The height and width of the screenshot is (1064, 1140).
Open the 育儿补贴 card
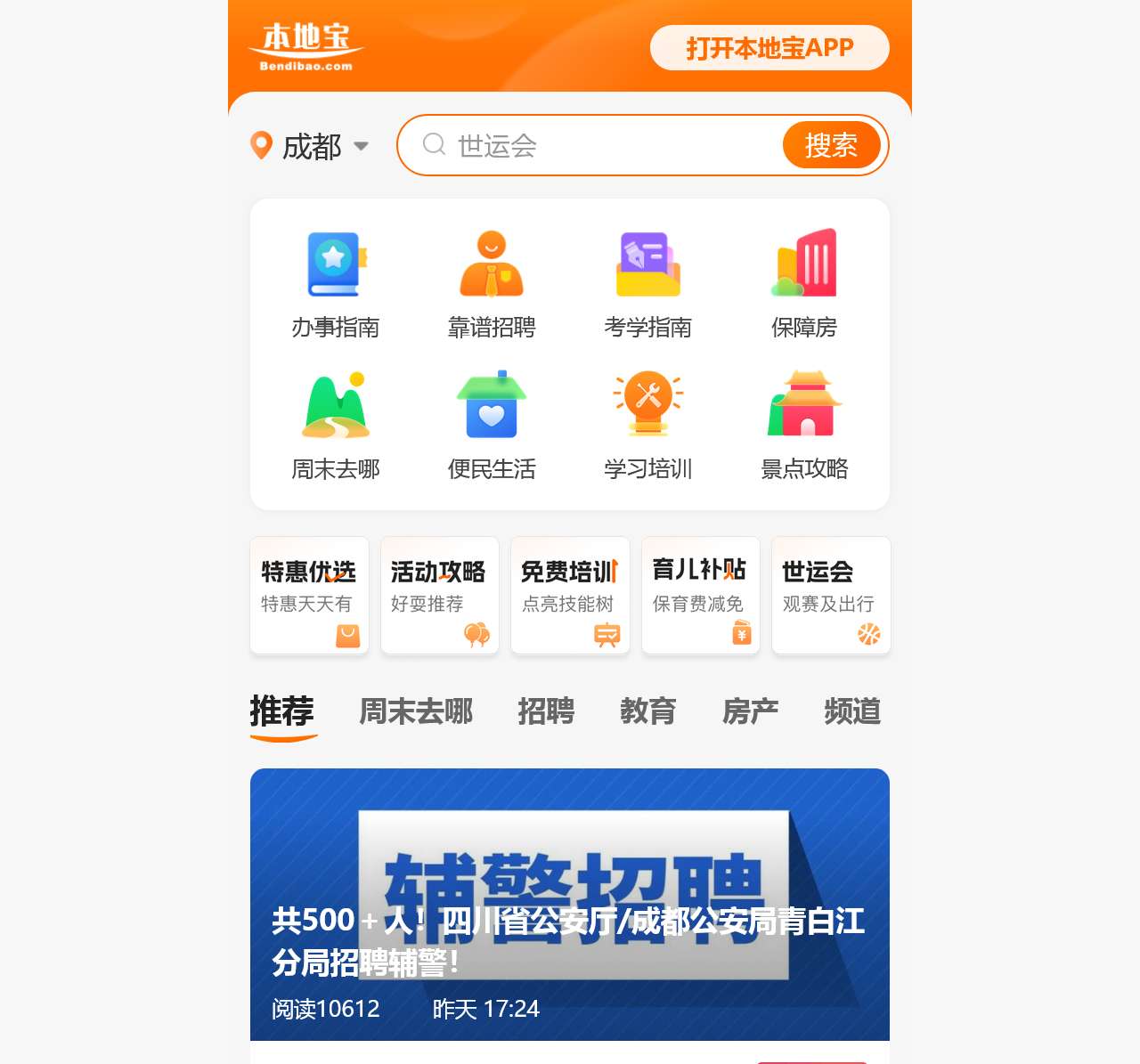[x=700, y=595]
